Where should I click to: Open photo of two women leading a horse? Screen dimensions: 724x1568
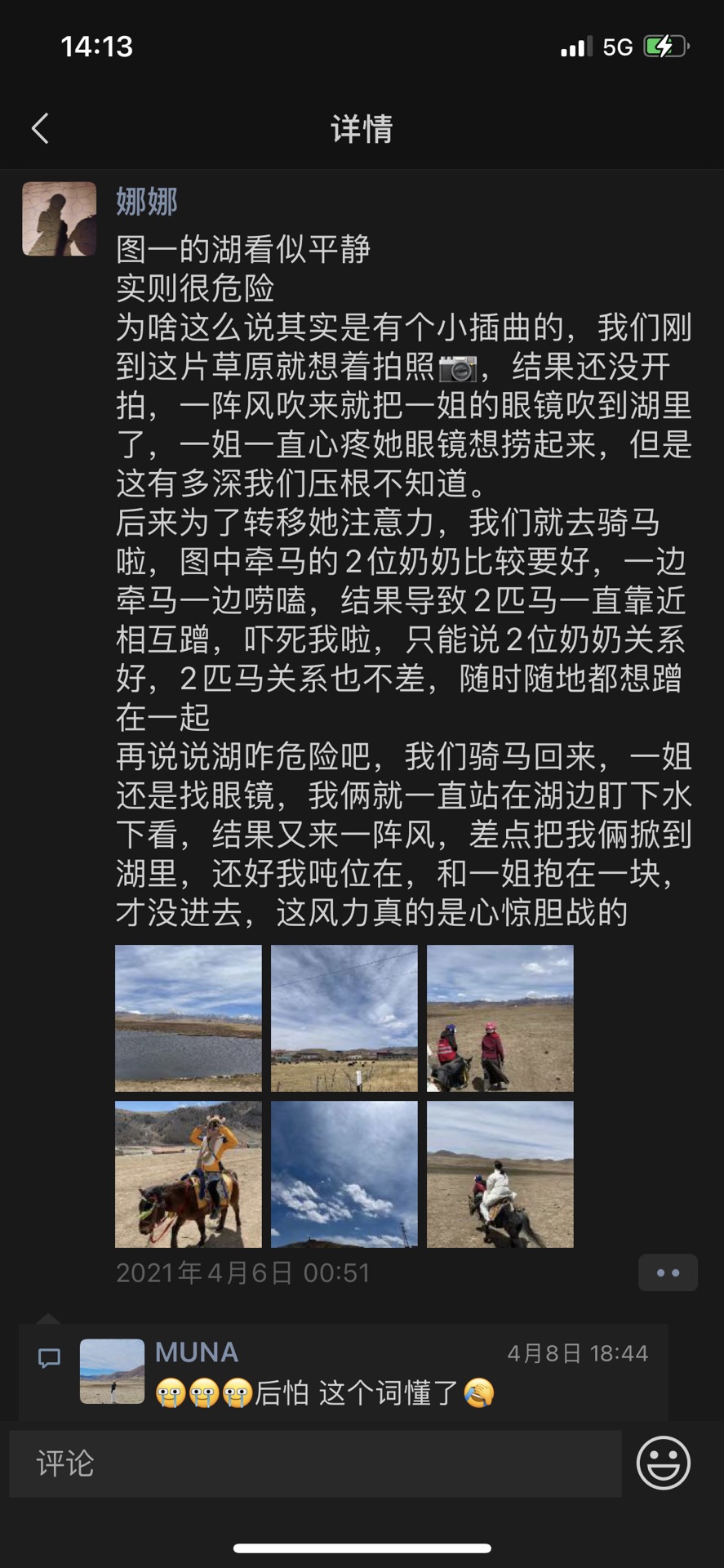pyautogui.click(x=500, y=1018)
